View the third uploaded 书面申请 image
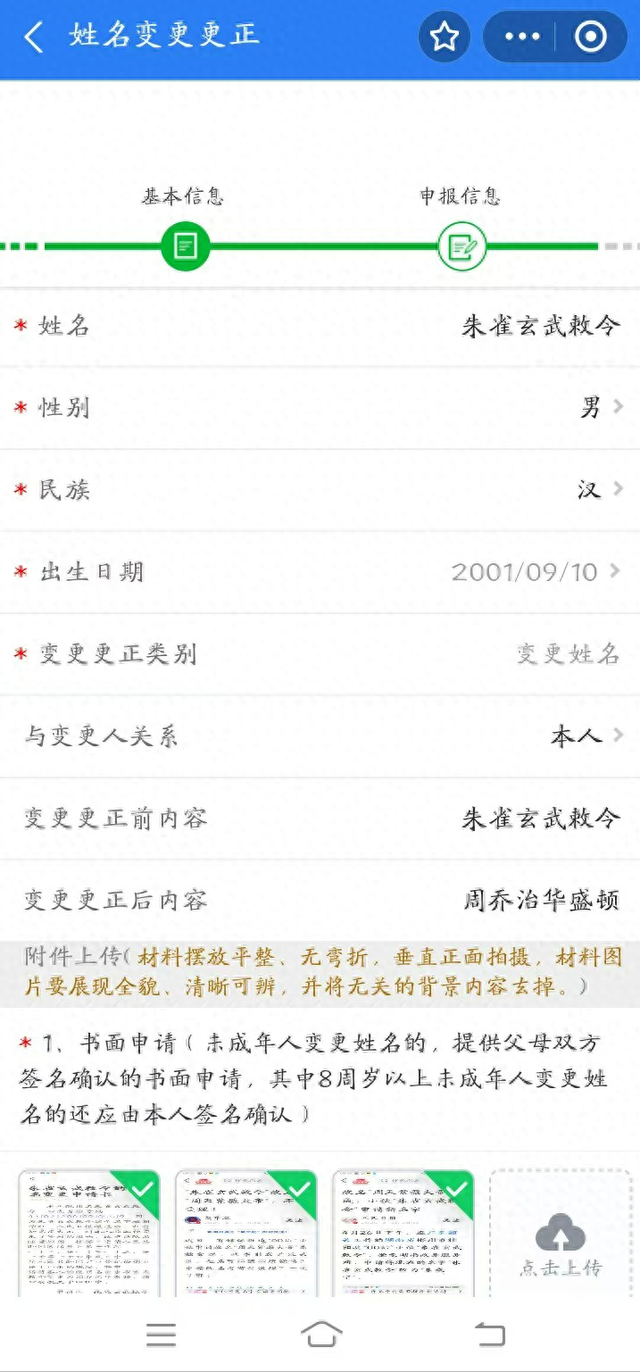The height and width of the screenshot is (1372, 640). (403, 1234)
